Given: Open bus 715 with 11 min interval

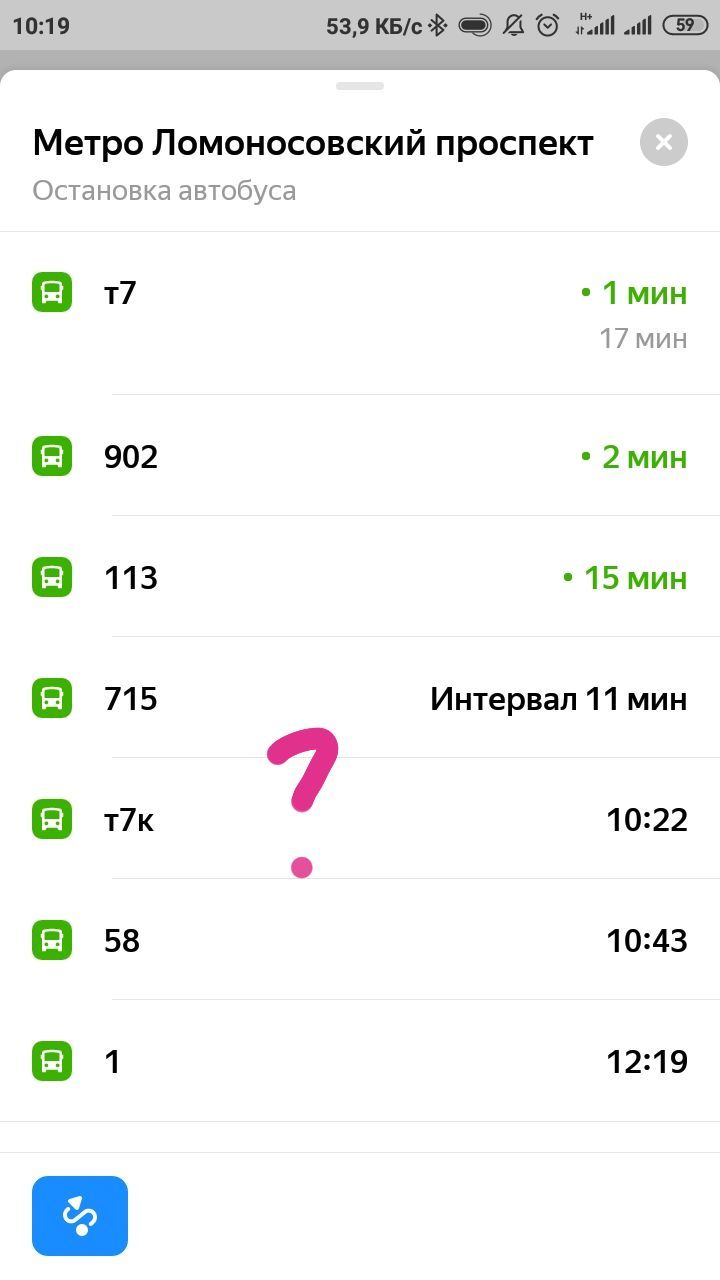Looking at the screenshot, I should click(360, 698).
